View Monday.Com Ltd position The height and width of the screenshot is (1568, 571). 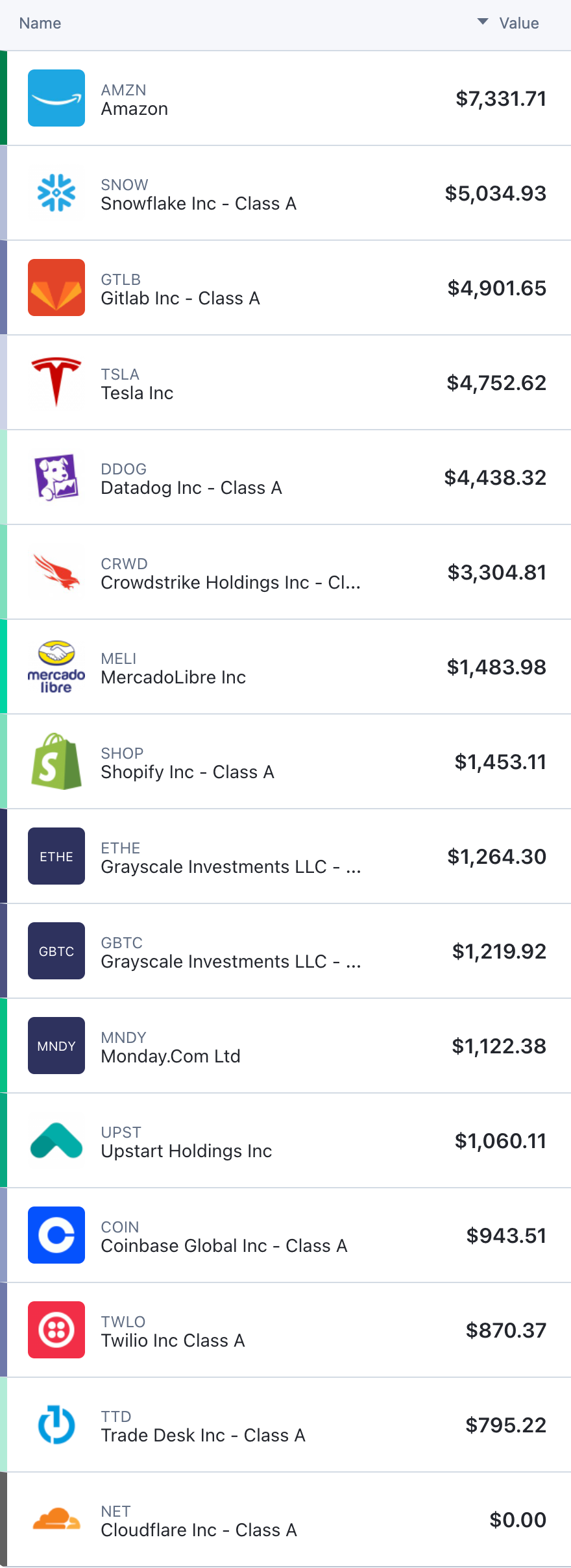[x=285, y=1046]
